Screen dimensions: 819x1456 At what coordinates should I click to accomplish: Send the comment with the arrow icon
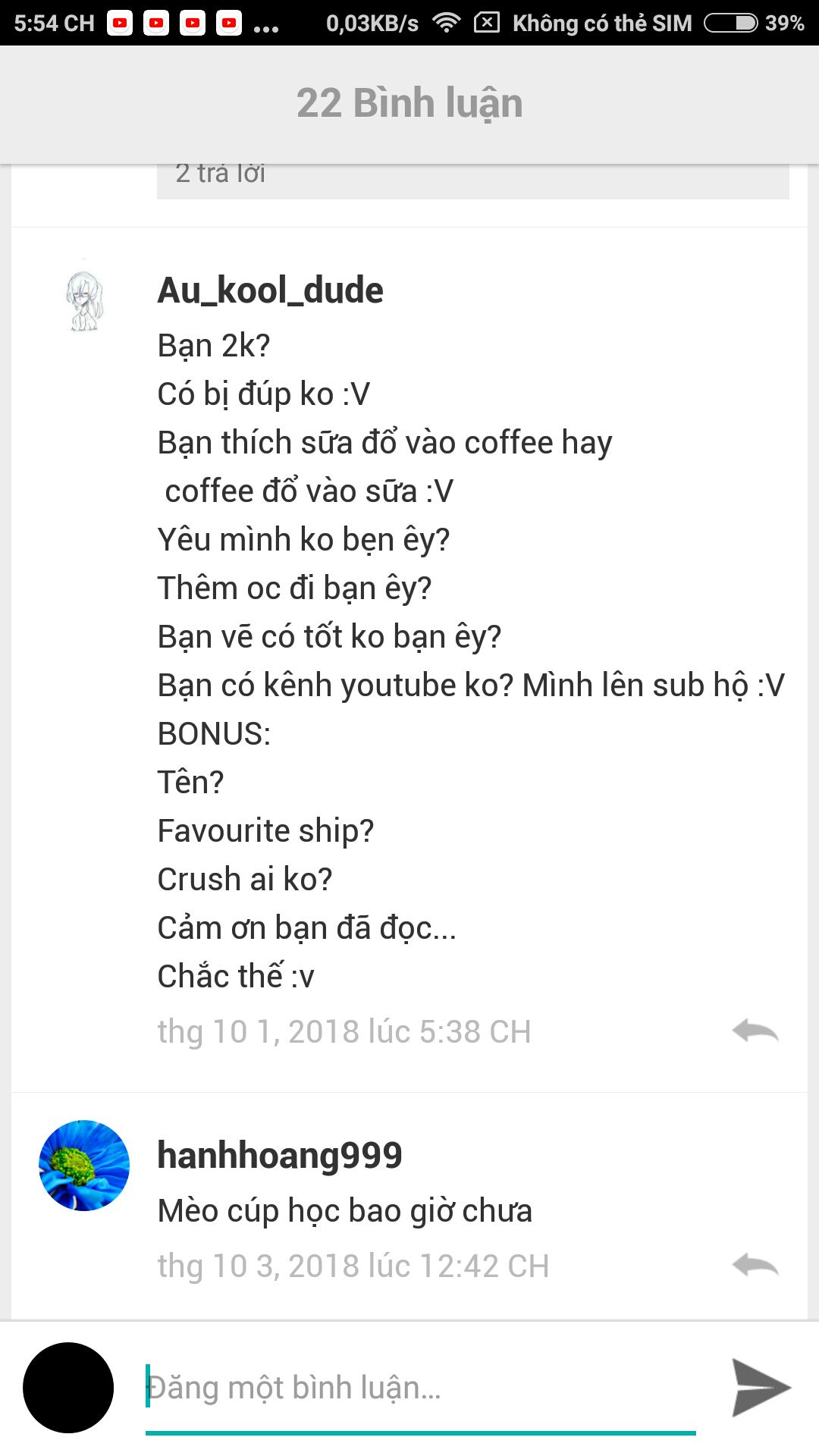pyautogui.click(x=761, y=1388)
